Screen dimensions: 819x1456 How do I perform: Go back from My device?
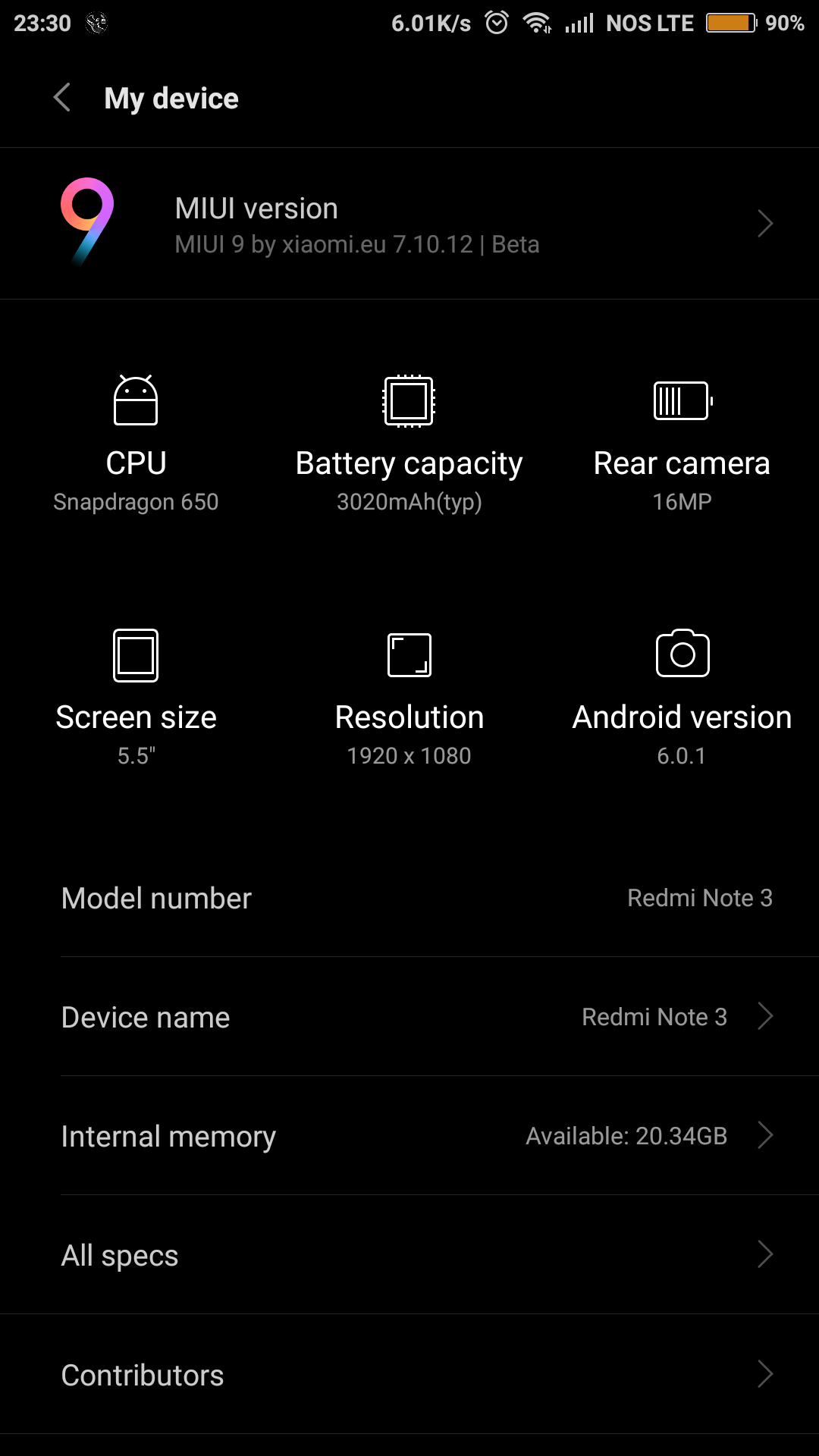coord(62,98)
